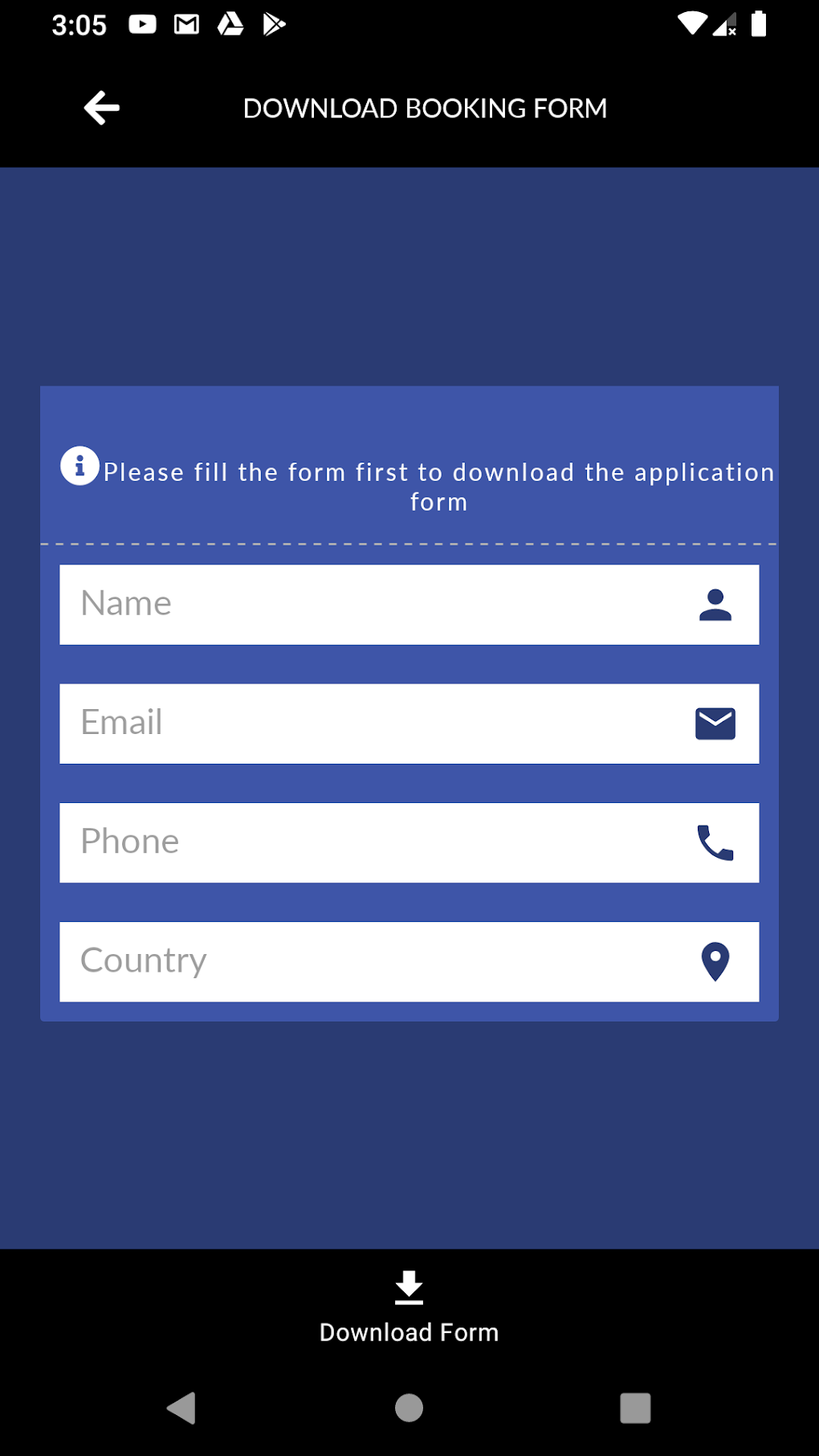The height and width of the screenshot is (1456, 819).
Task: Tap the system home button
Action: [x=409, y=1408]
